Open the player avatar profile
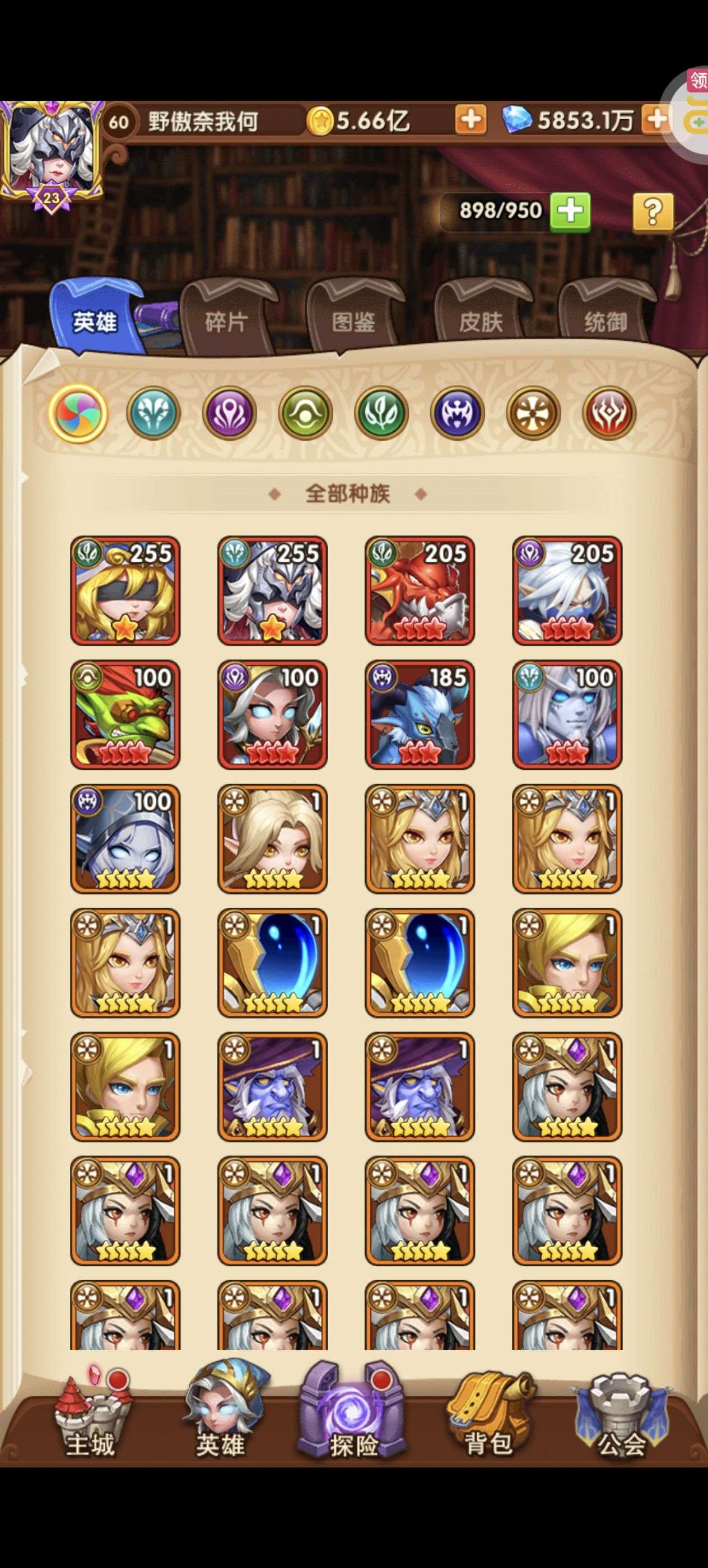The width and height of the screenshot is (708, 1568). coord(50,151)
